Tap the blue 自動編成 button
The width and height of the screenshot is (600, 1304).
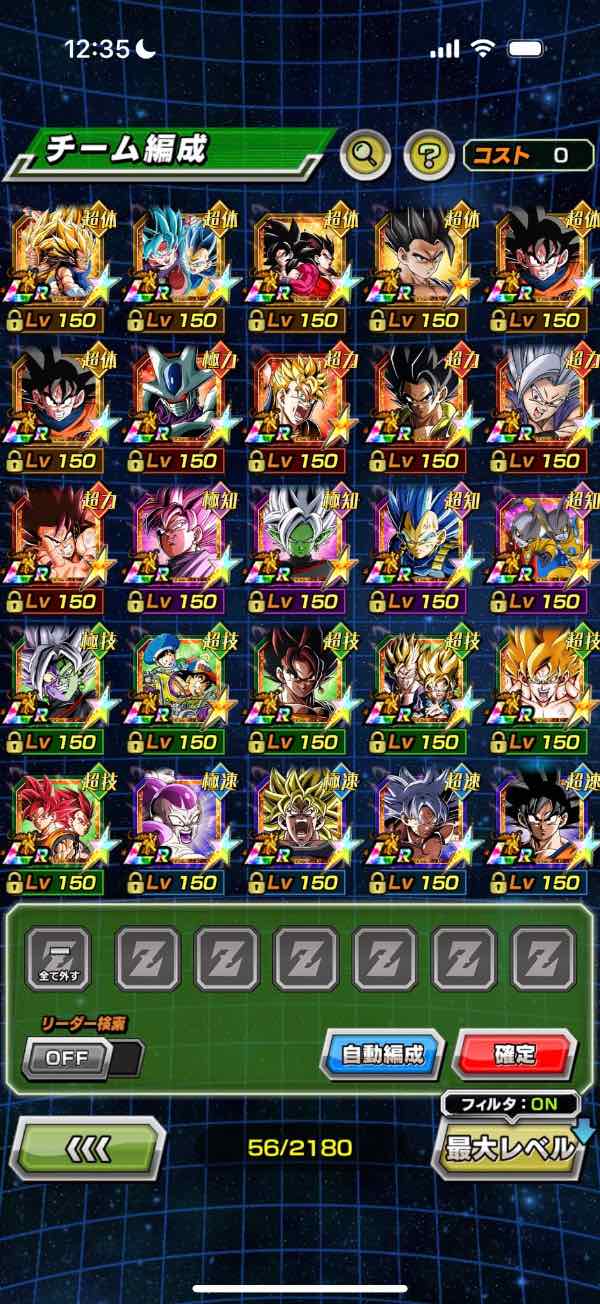coord(382,1054)
